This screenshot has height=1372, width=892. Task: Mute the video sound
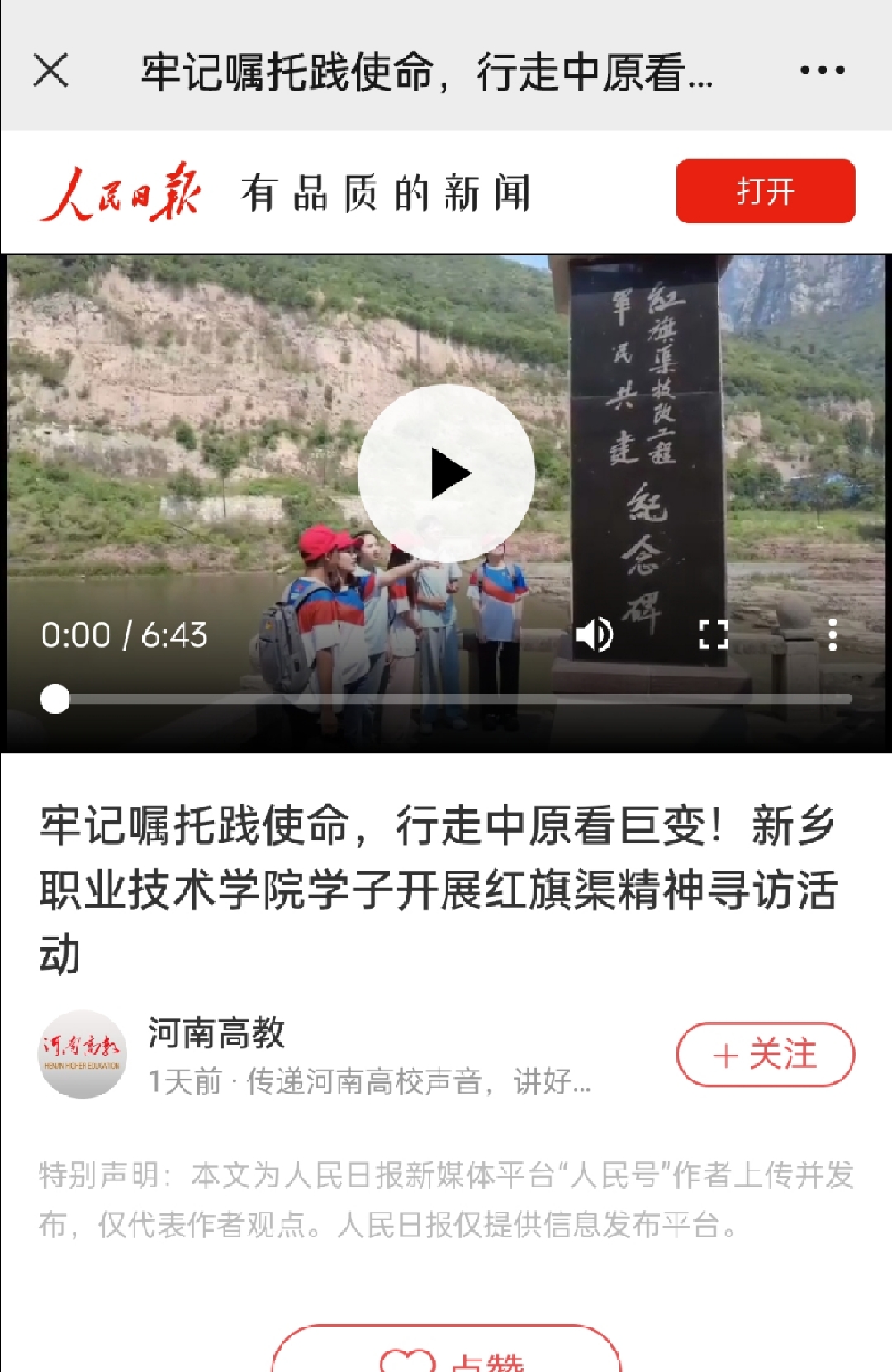coord(595,634)
